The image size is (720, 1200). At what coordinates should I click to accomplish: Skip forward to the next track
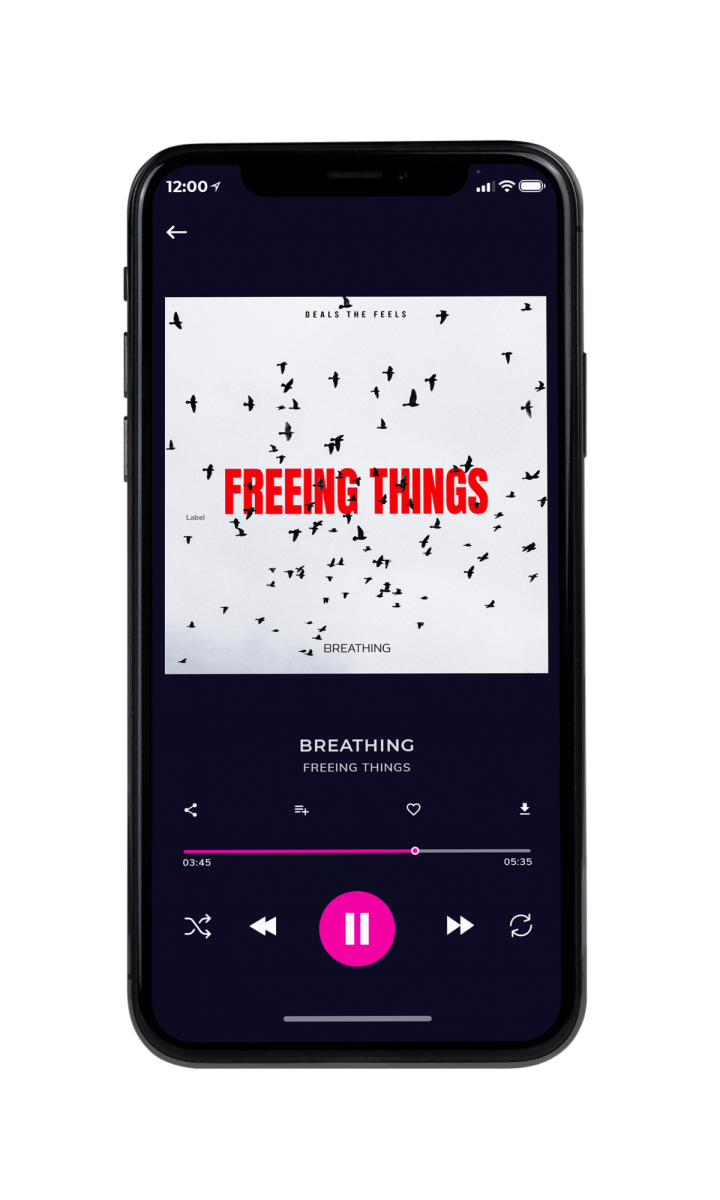tap(460, 926)
